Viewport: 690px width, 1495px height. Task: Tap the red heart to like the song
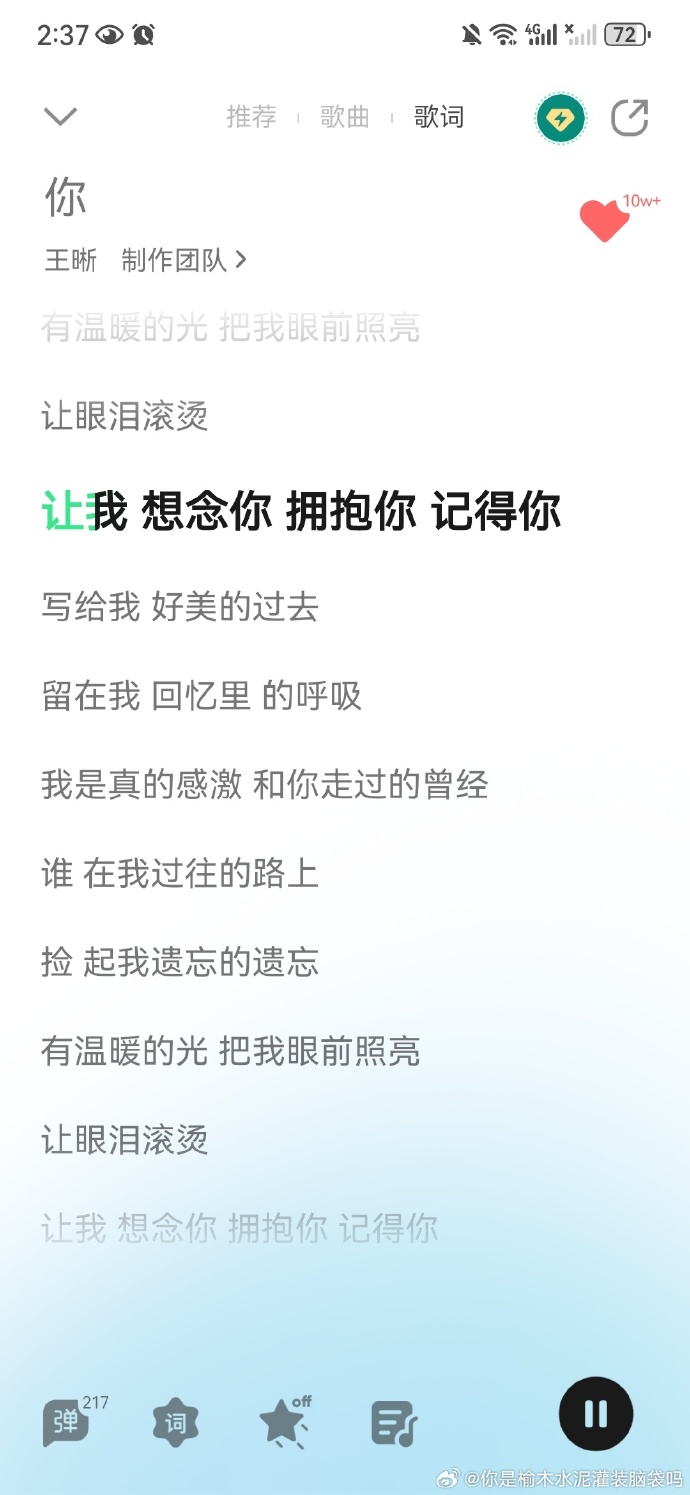click(604, 220)
